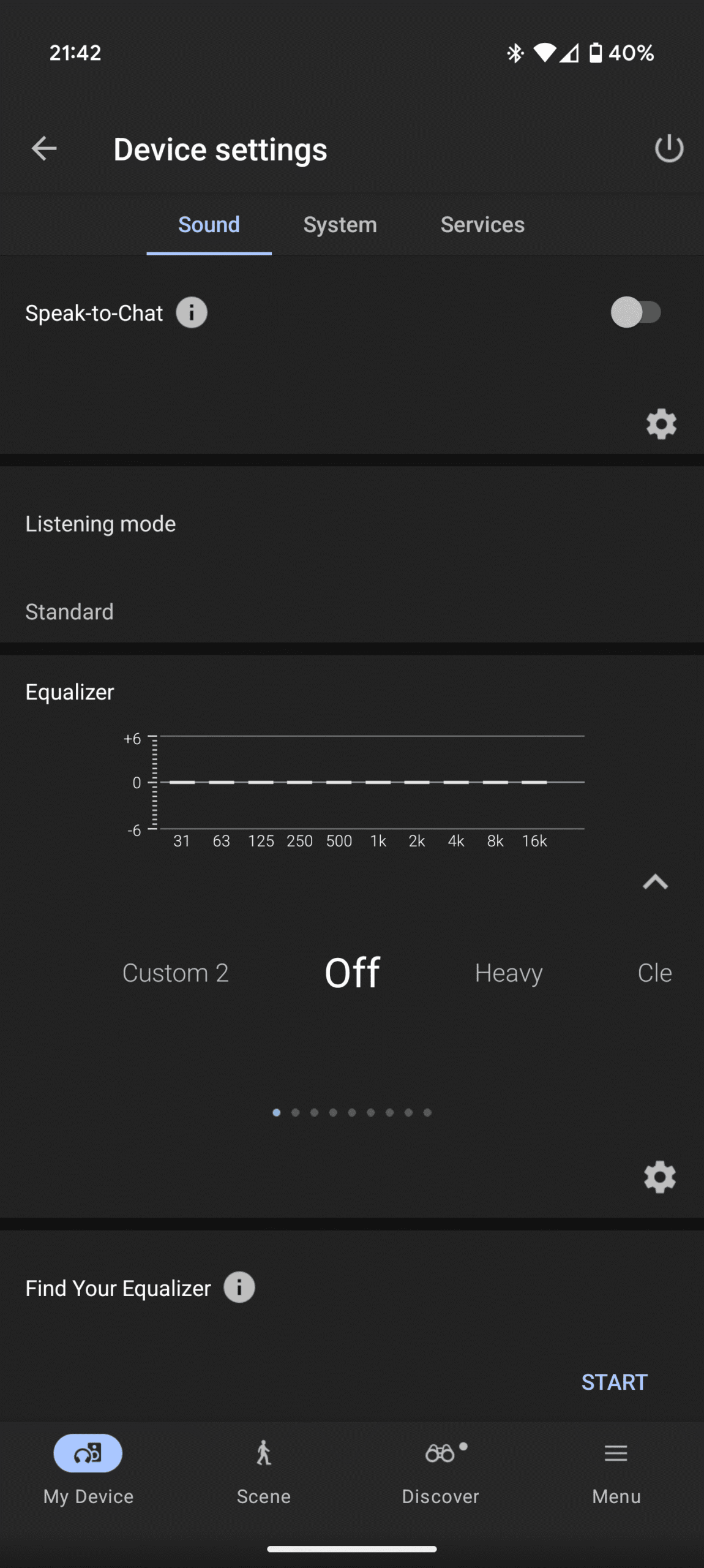Show Speak-to-Chat info
Image resolution: width=704 pixels, height=1568 pixels.
(x=192, y=313)
